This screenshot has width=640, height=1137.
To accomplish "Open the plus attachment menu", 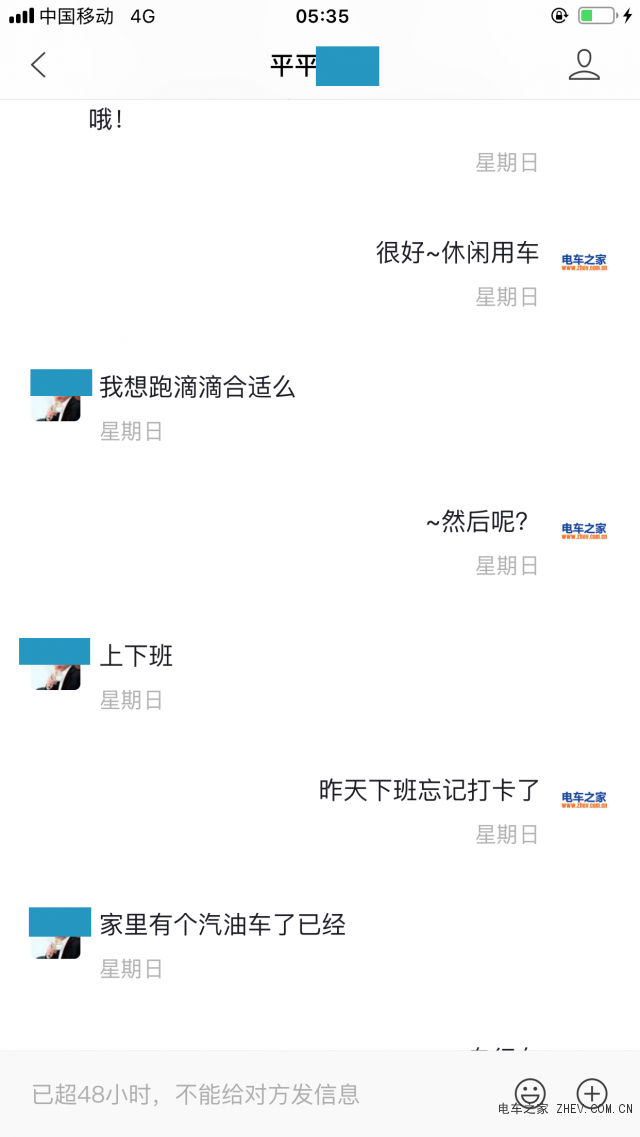I will [592, 1093].
